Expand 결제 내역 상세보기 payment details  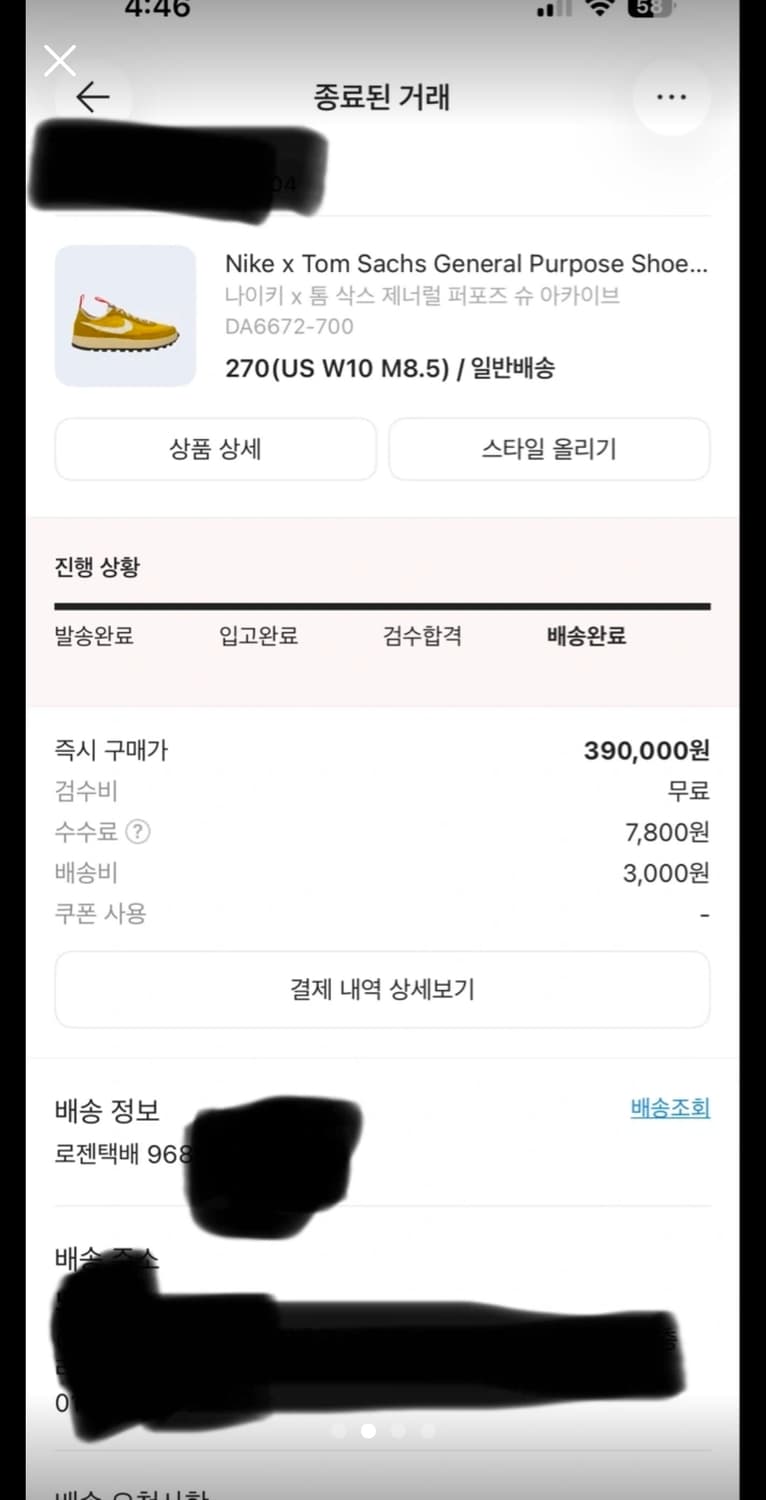click(382, 989)
